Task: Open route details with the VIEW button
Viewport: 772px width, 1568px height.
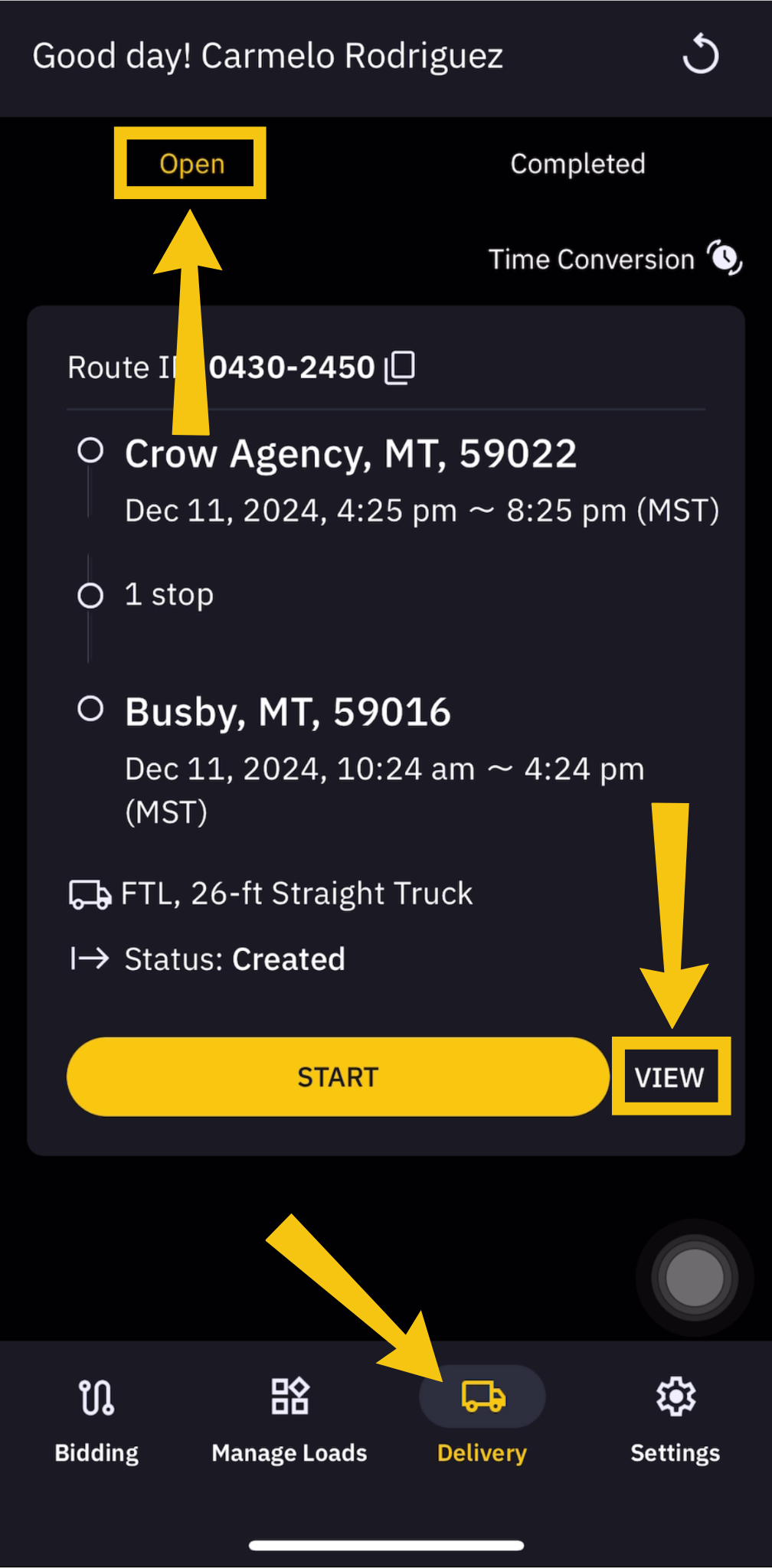Action: [x=671, y=1076]
